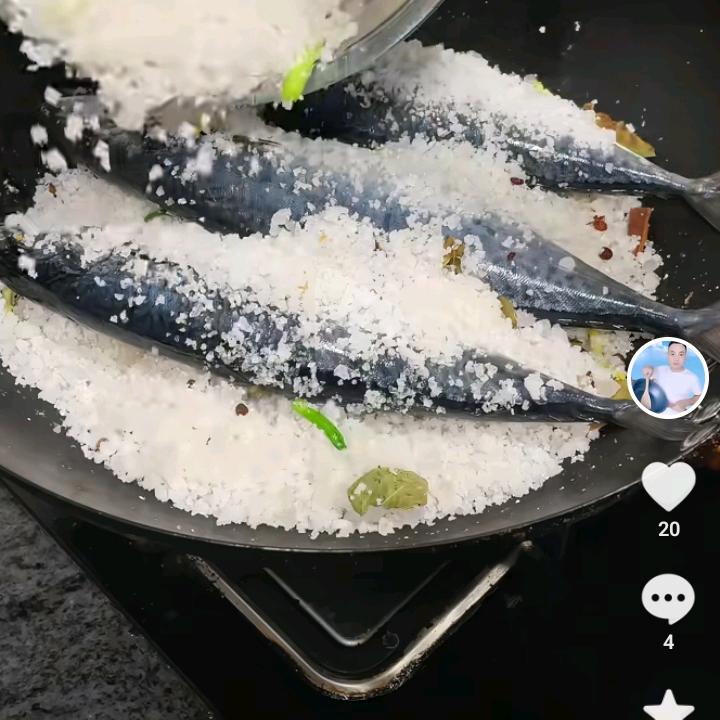
Task: Open the comments on this video
Action: pyautogui.click(x=668, y=599)
